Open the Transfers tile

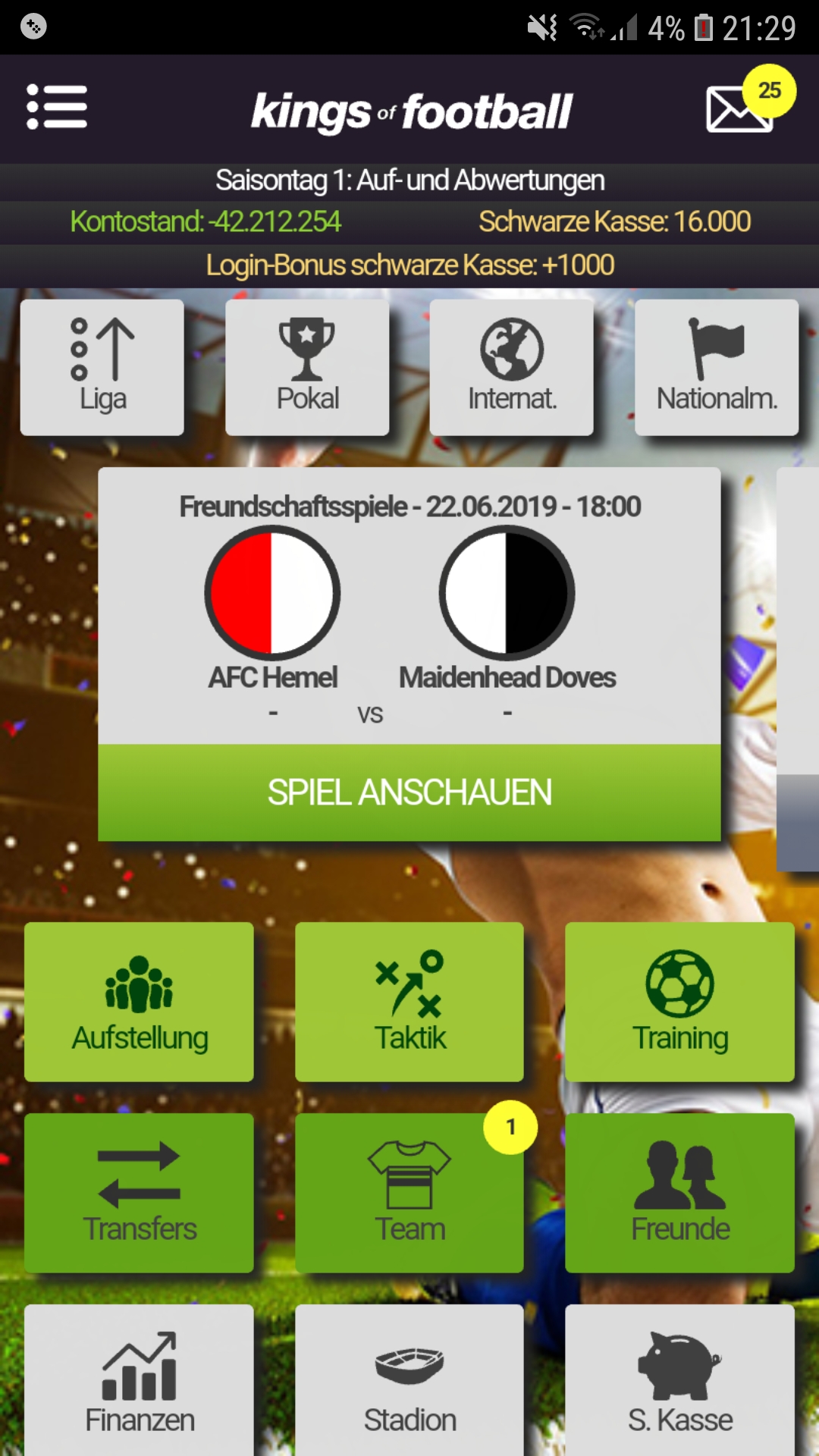click(x=139, y=1193)
